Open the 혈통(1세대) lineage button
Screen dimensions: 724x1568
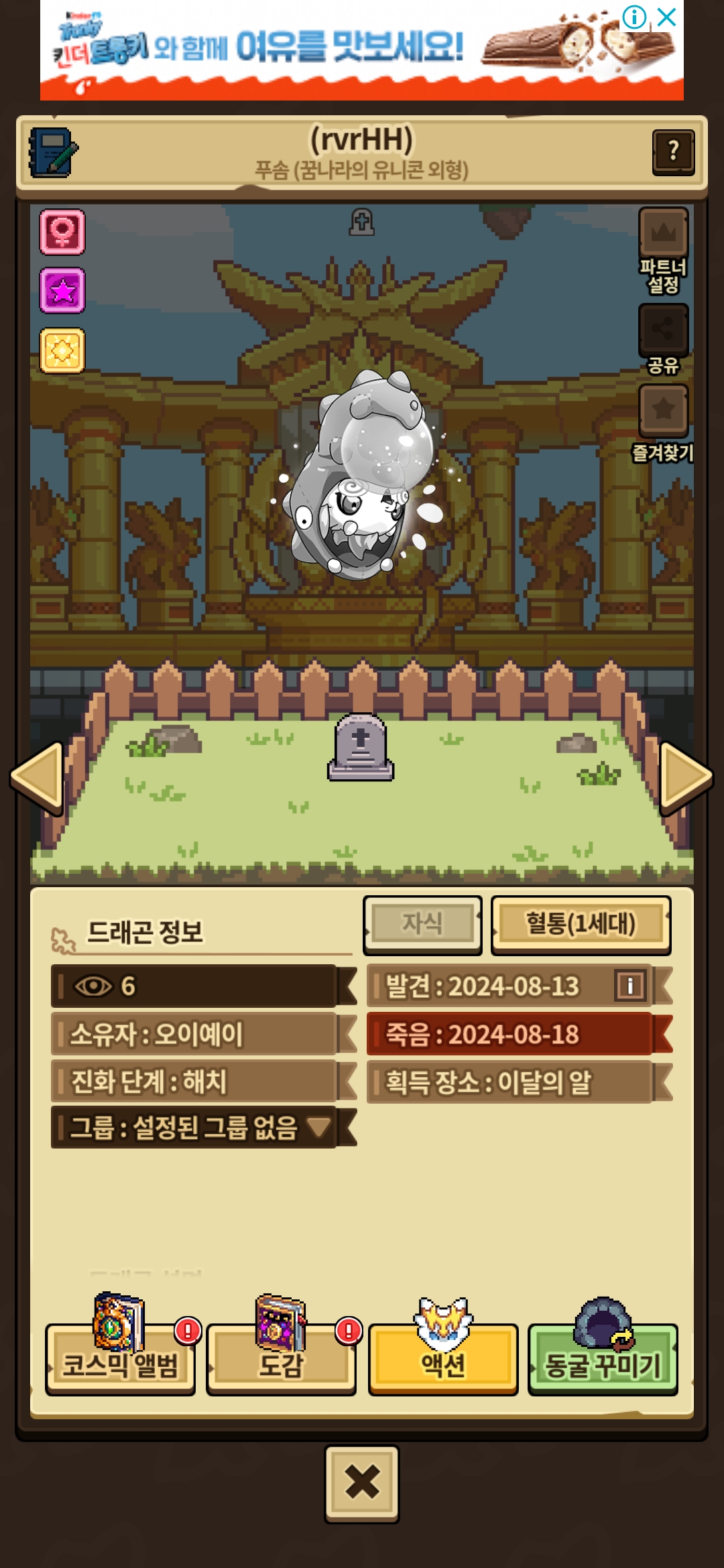pos(581,924)
